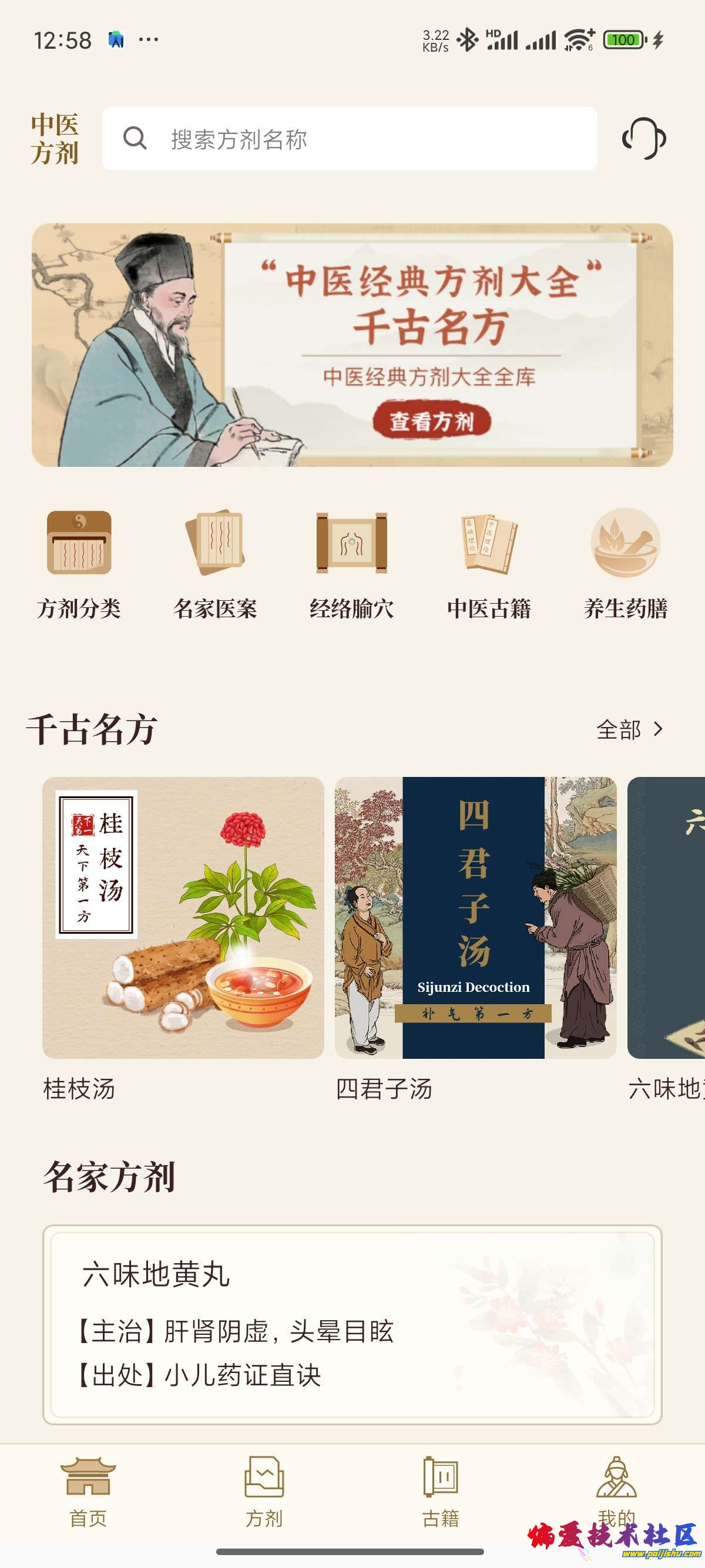This screenshot has width=705, height=1568.
Task: Switch to the 首页 tab
Action: click(88, 1491)
